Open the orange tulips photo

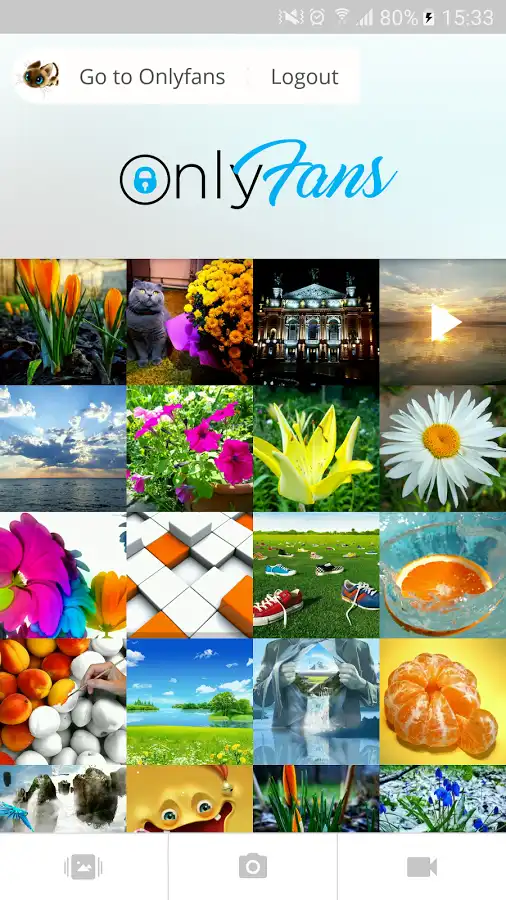click(x=63, y=322)
